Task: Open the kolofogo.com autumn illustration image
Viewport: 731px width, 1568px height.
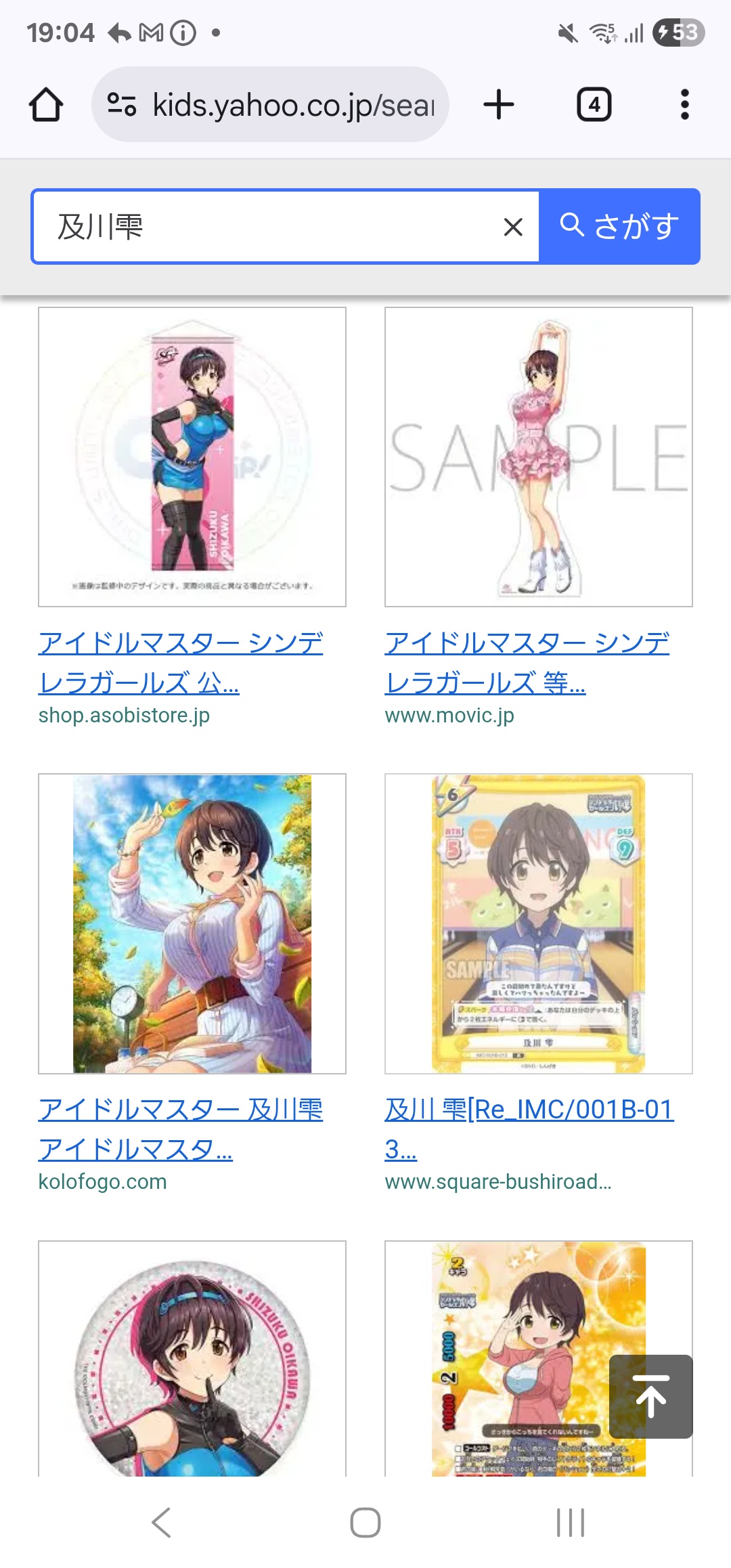Action: click(x=192, y=923)
